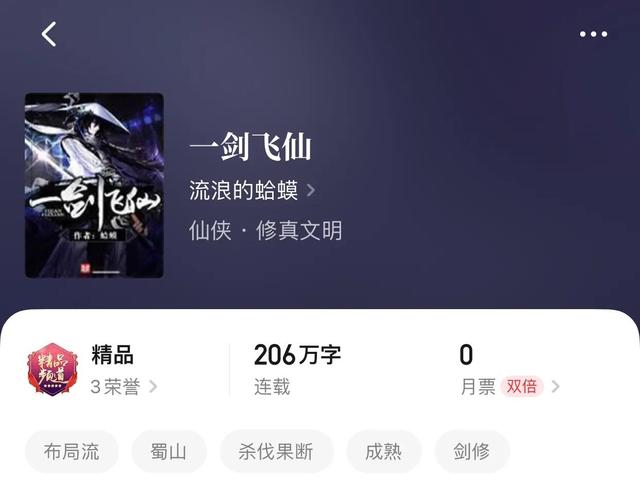The width and height of the screenshot is (640, 491).
Task: Select the 成熟 tag chip
Action: (384, 451)
